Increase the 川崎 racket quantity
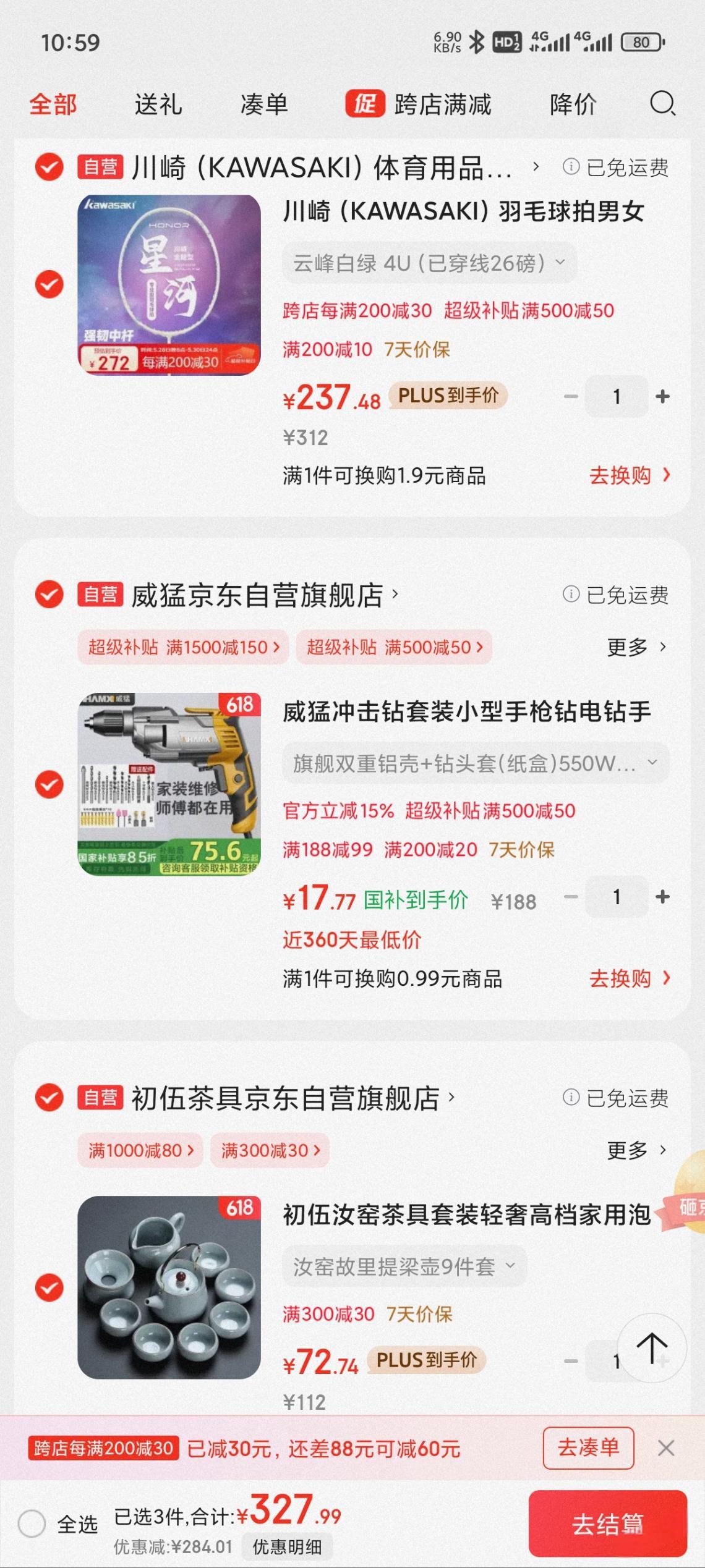This screenshot has height=1568, width=705. [x=662, y=396]
